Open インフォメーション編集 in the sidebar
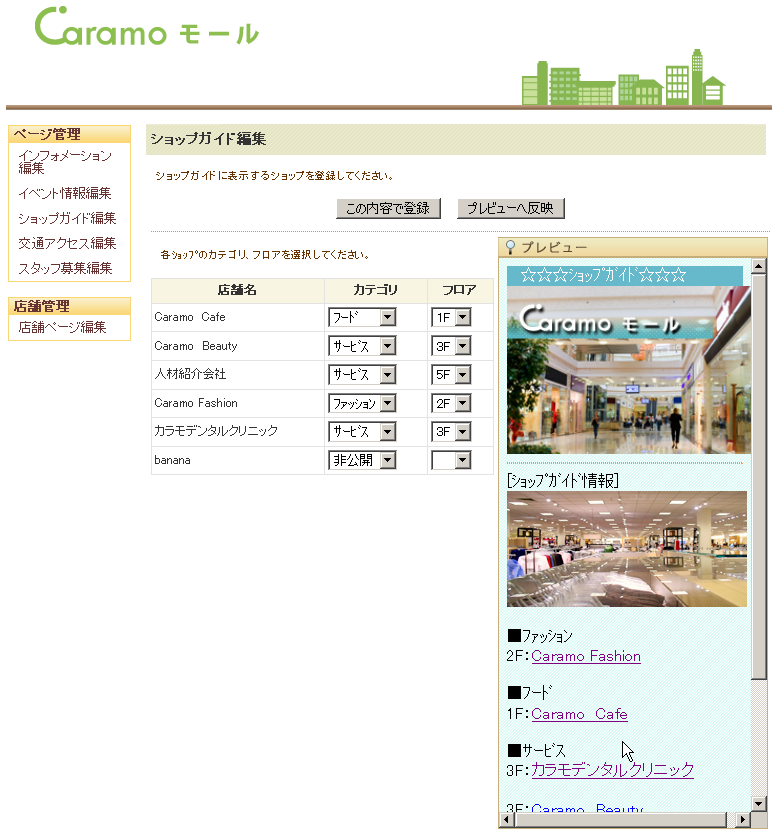Viewport: 773px width, 837px height. (x=65, y=161)
